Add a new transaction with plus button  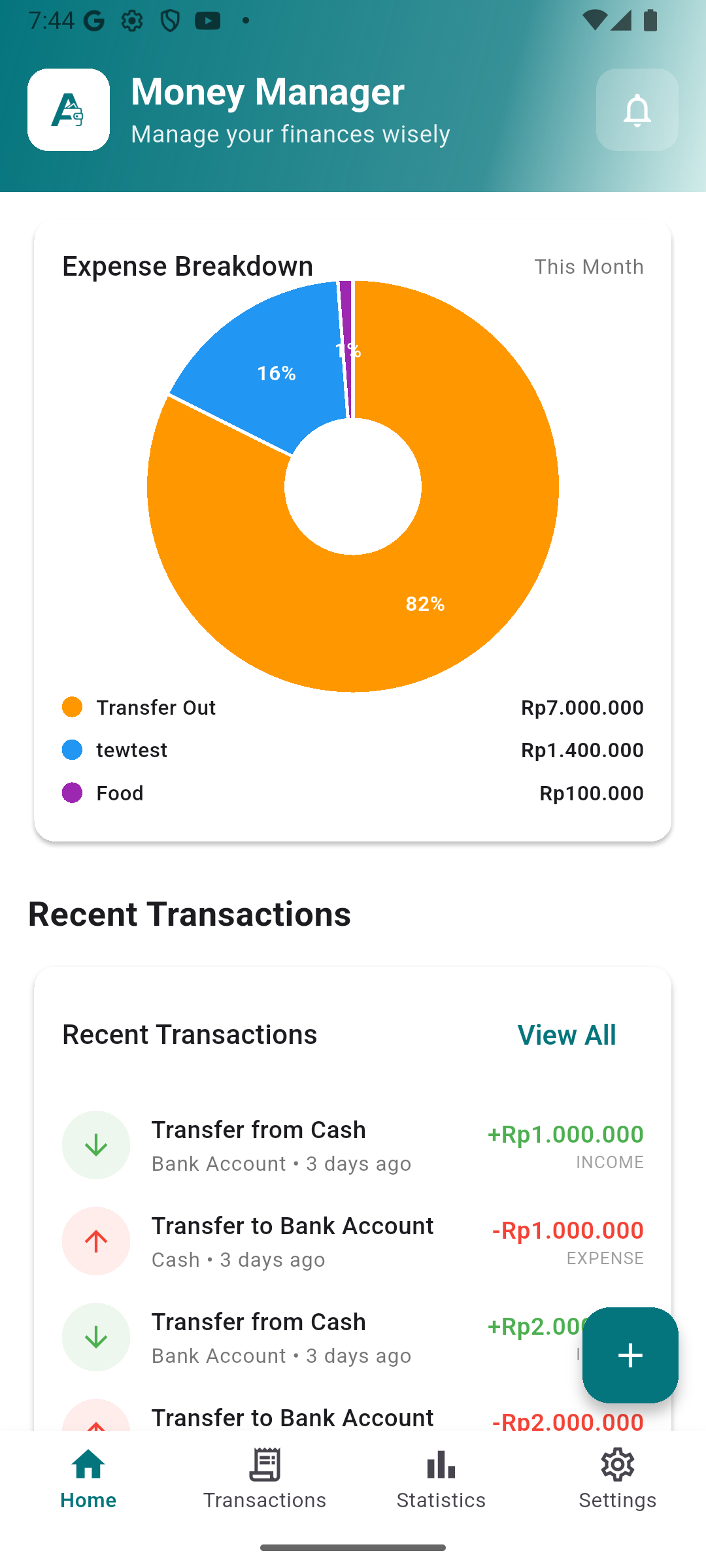click(x=630, y=1355)
